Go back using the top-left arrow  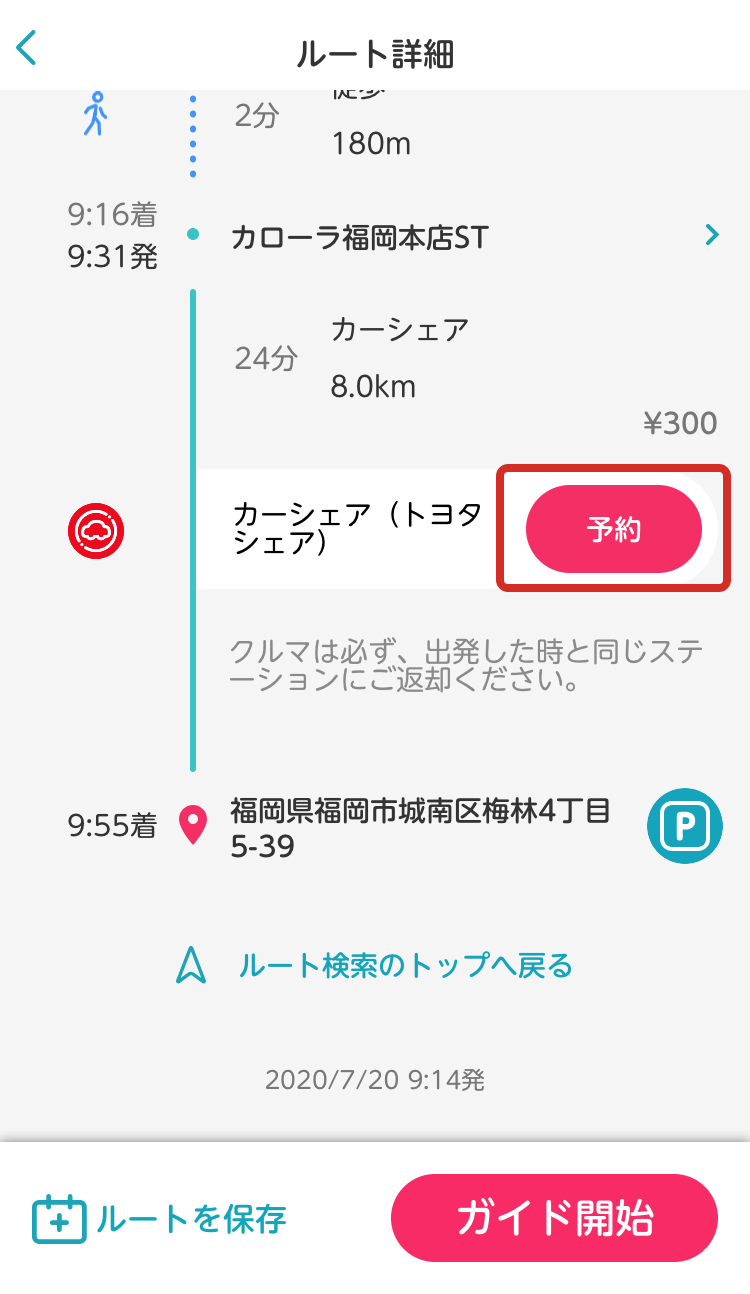(x=27, y=48)
